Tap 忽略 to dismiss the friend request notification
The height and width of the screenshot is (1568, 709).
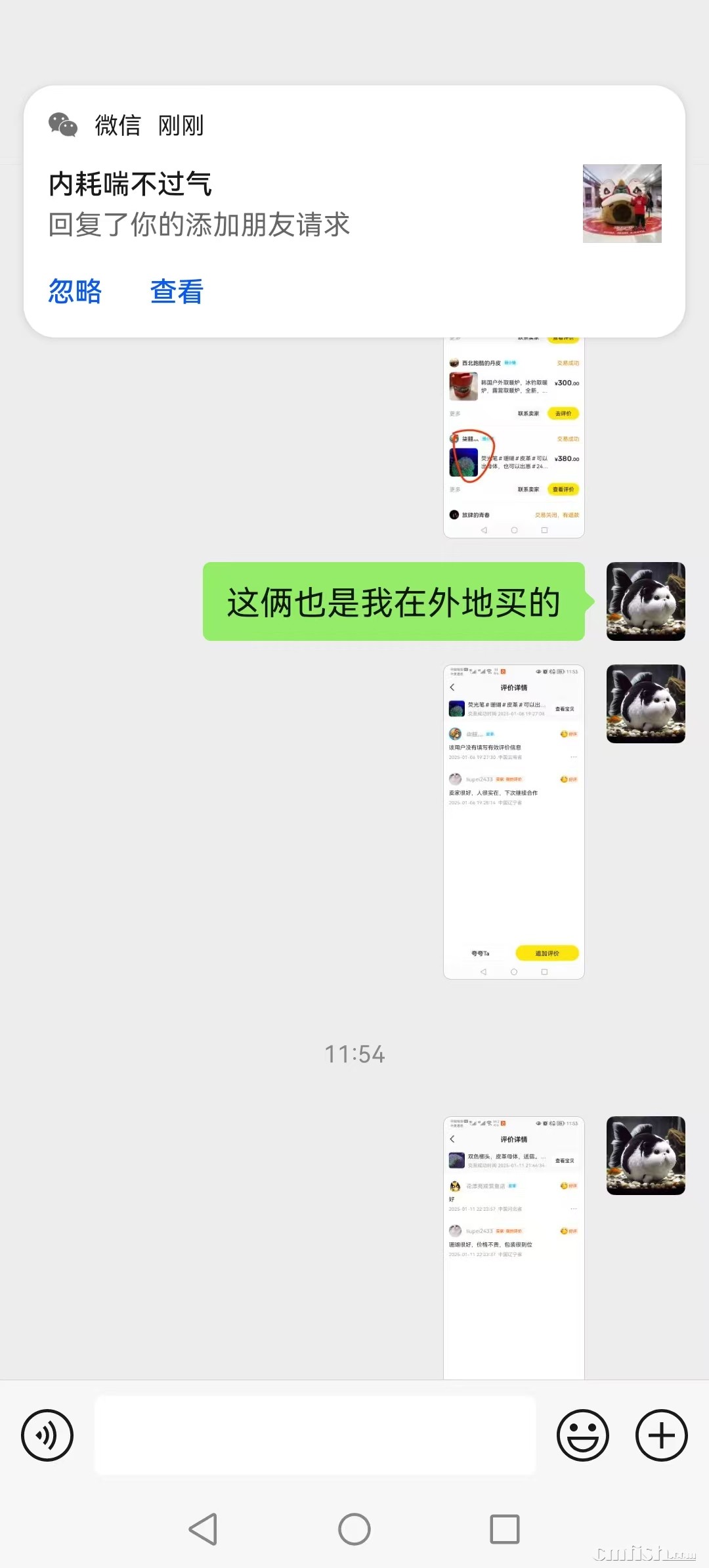coord(75,291)
